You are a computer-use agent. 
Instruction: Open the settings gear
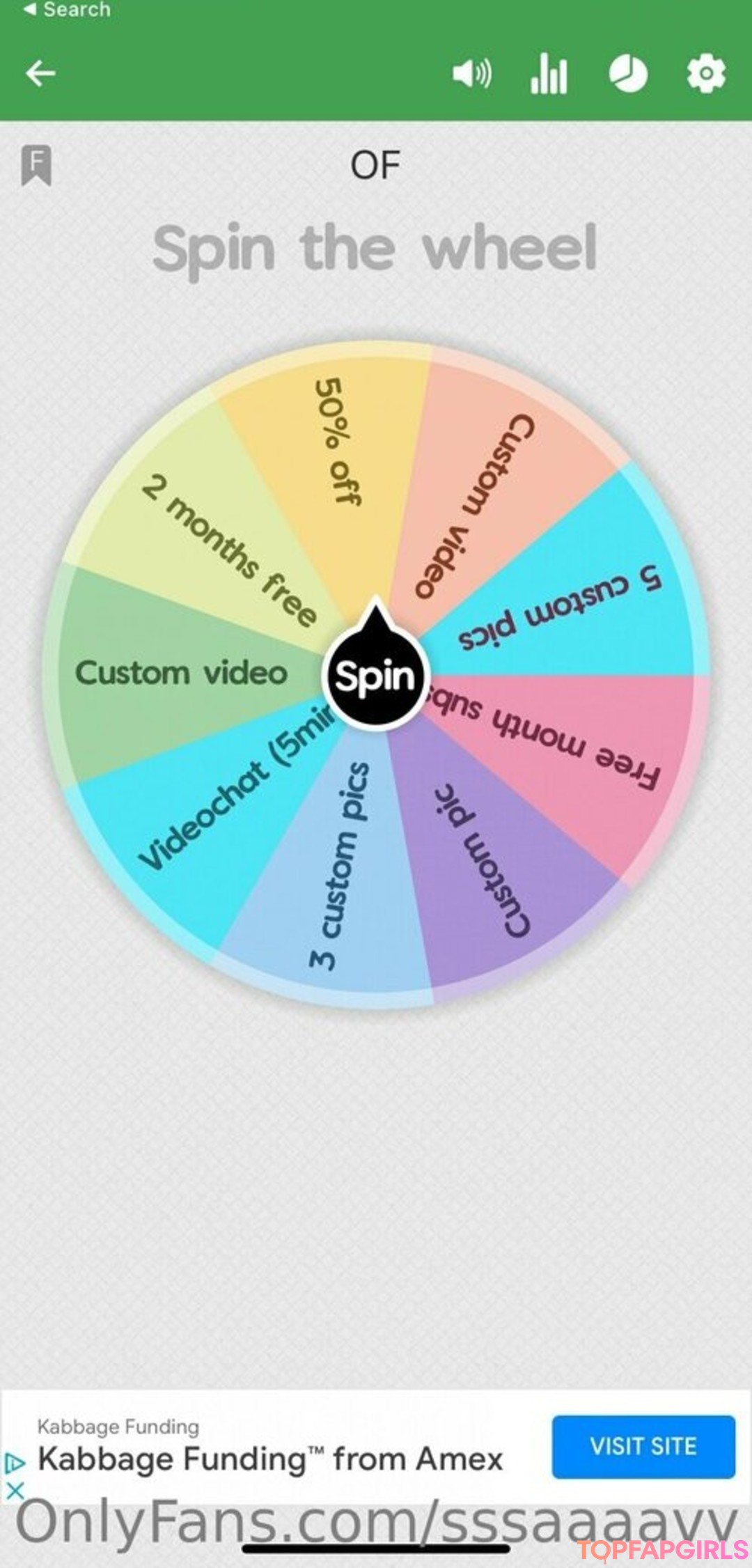706,74
